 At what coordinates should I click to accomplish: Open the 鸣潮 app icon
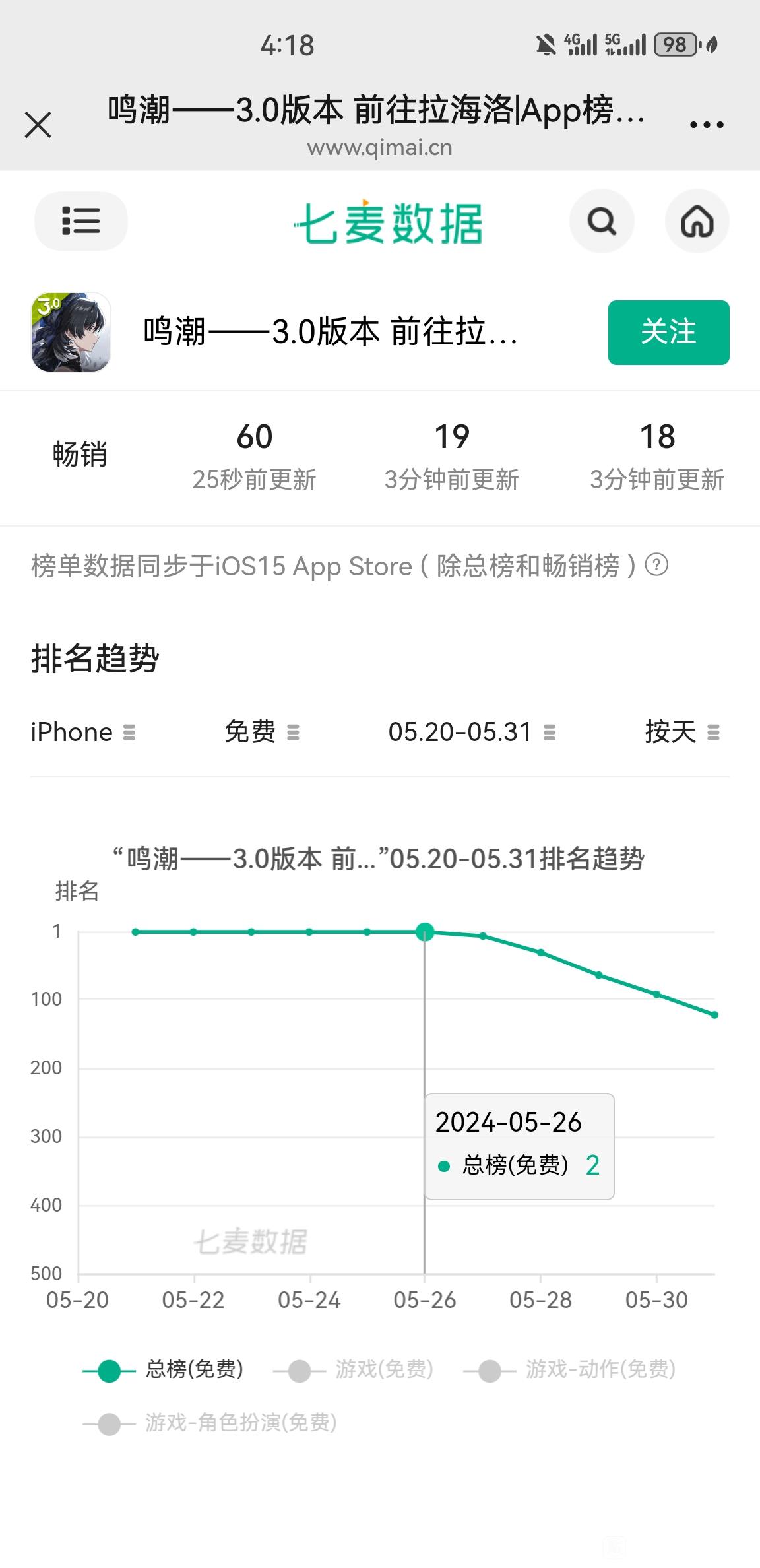click(71, 332)
